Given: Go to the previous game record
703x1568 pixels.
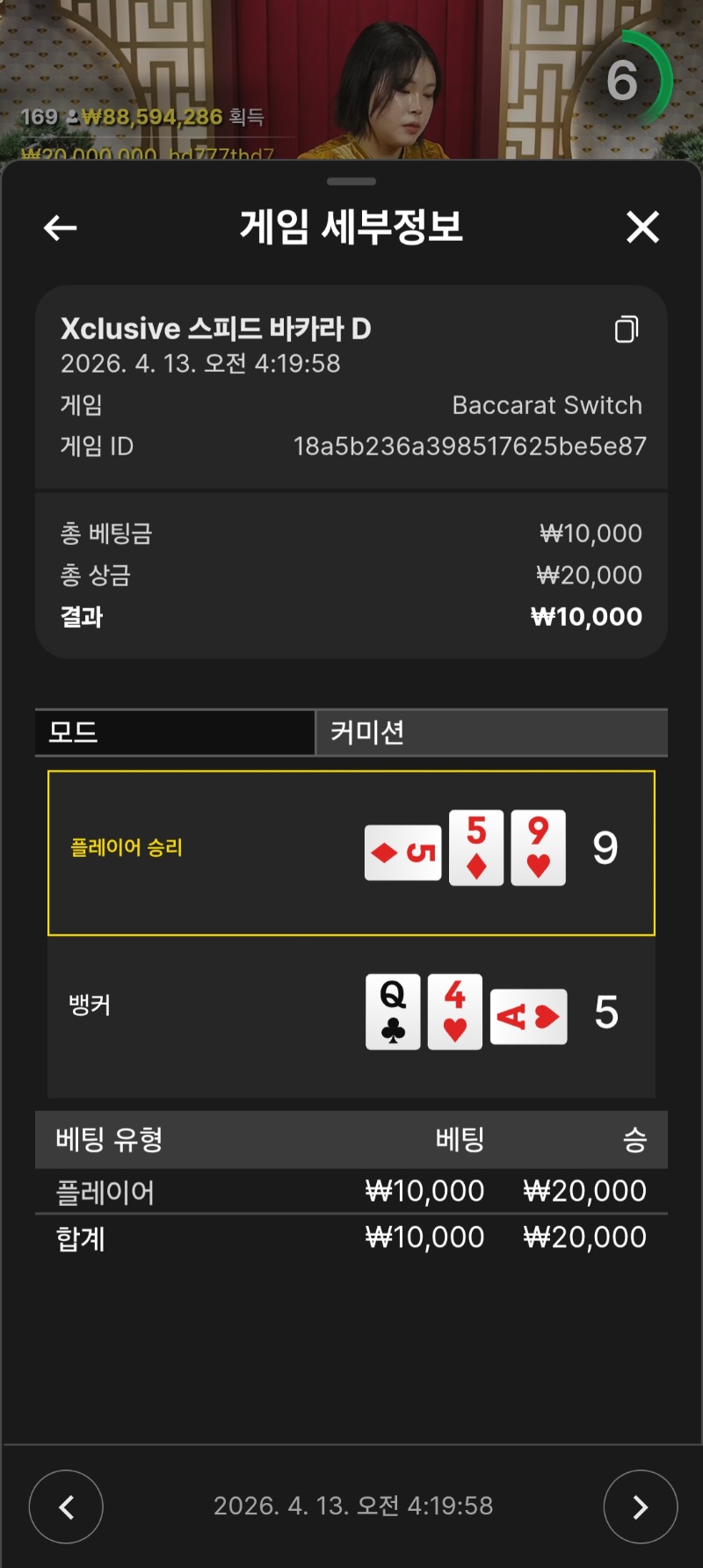Looking at the screenshot, I should point(66,1506).
